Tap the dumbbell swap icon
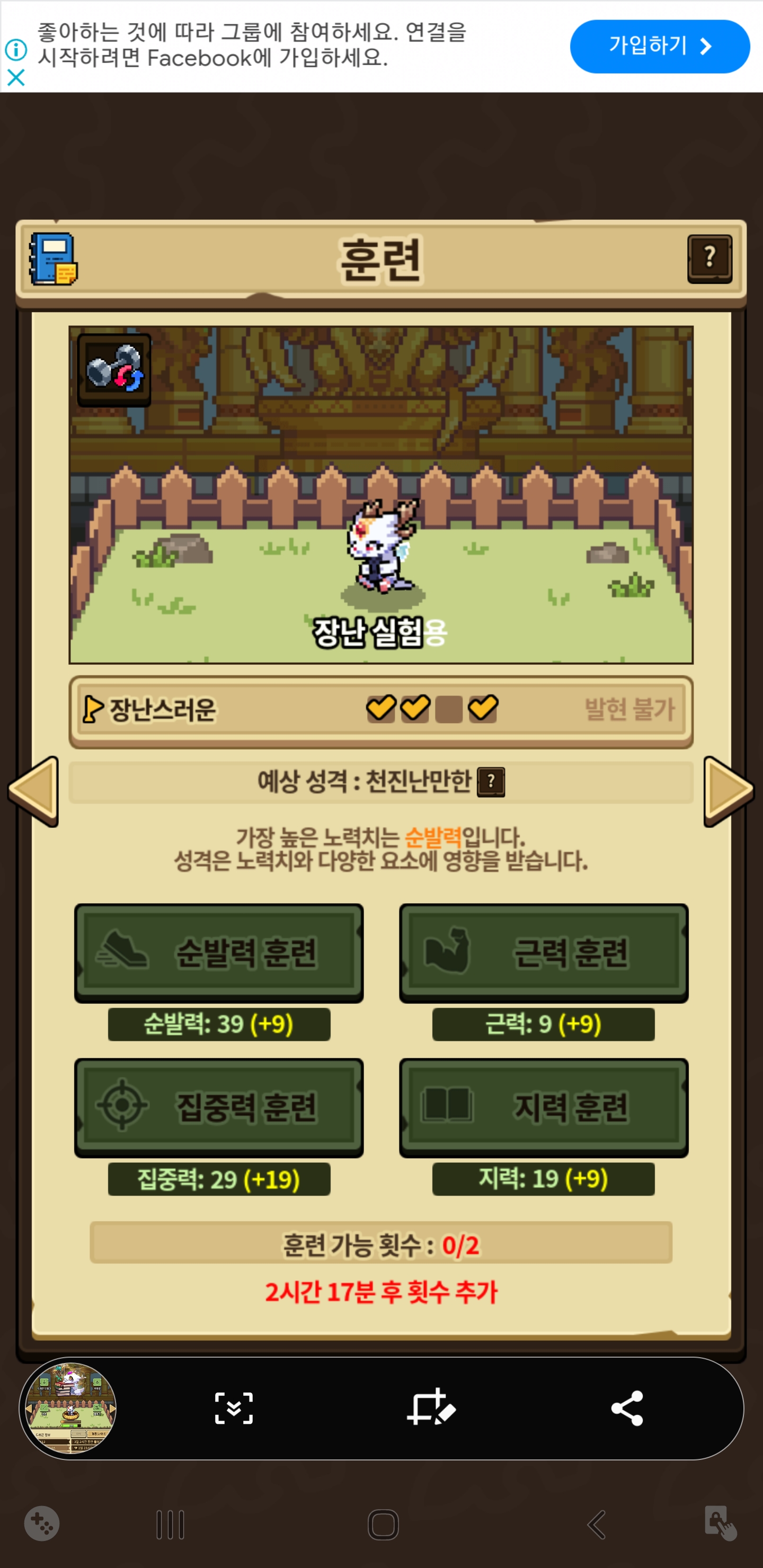 (114, 369)
